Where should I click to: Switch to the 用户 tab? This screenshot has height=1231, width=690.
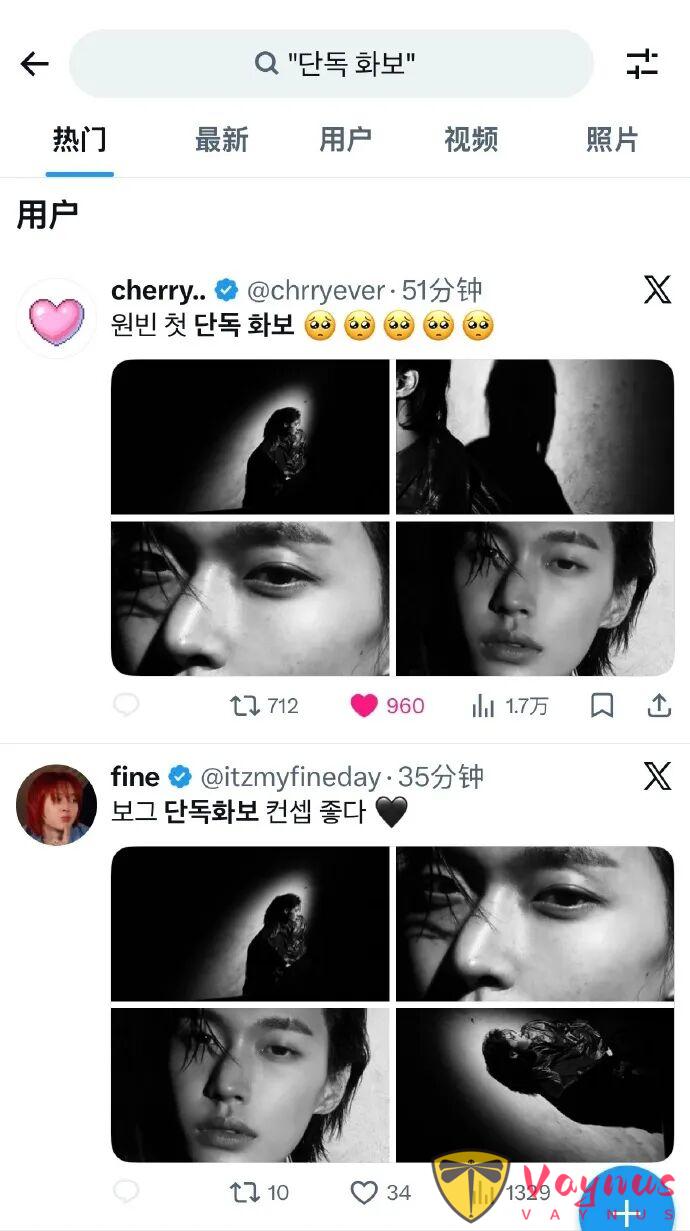pyautogui.click(x=345, y=140)
